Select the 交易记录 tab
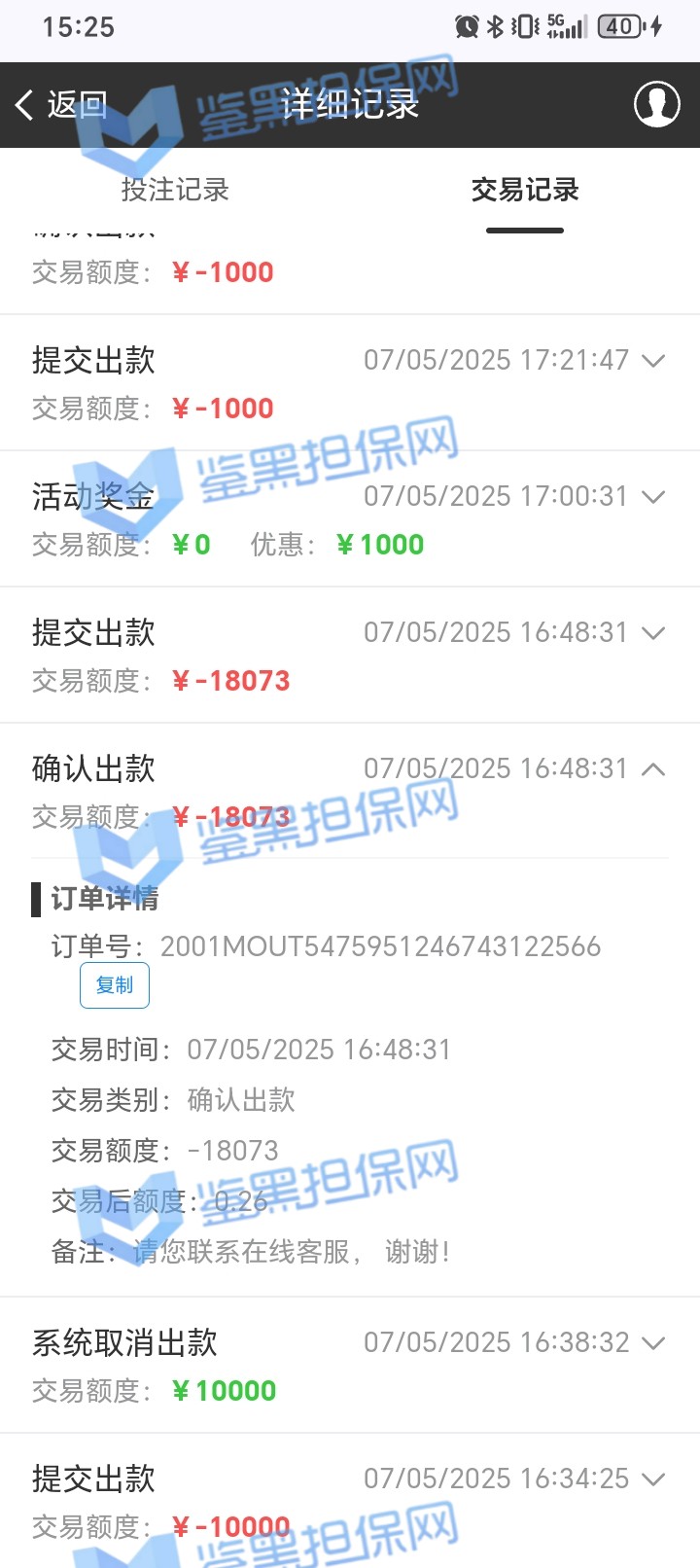The height and width of the screenshot is (1568, 700). (x=524, y=190)
